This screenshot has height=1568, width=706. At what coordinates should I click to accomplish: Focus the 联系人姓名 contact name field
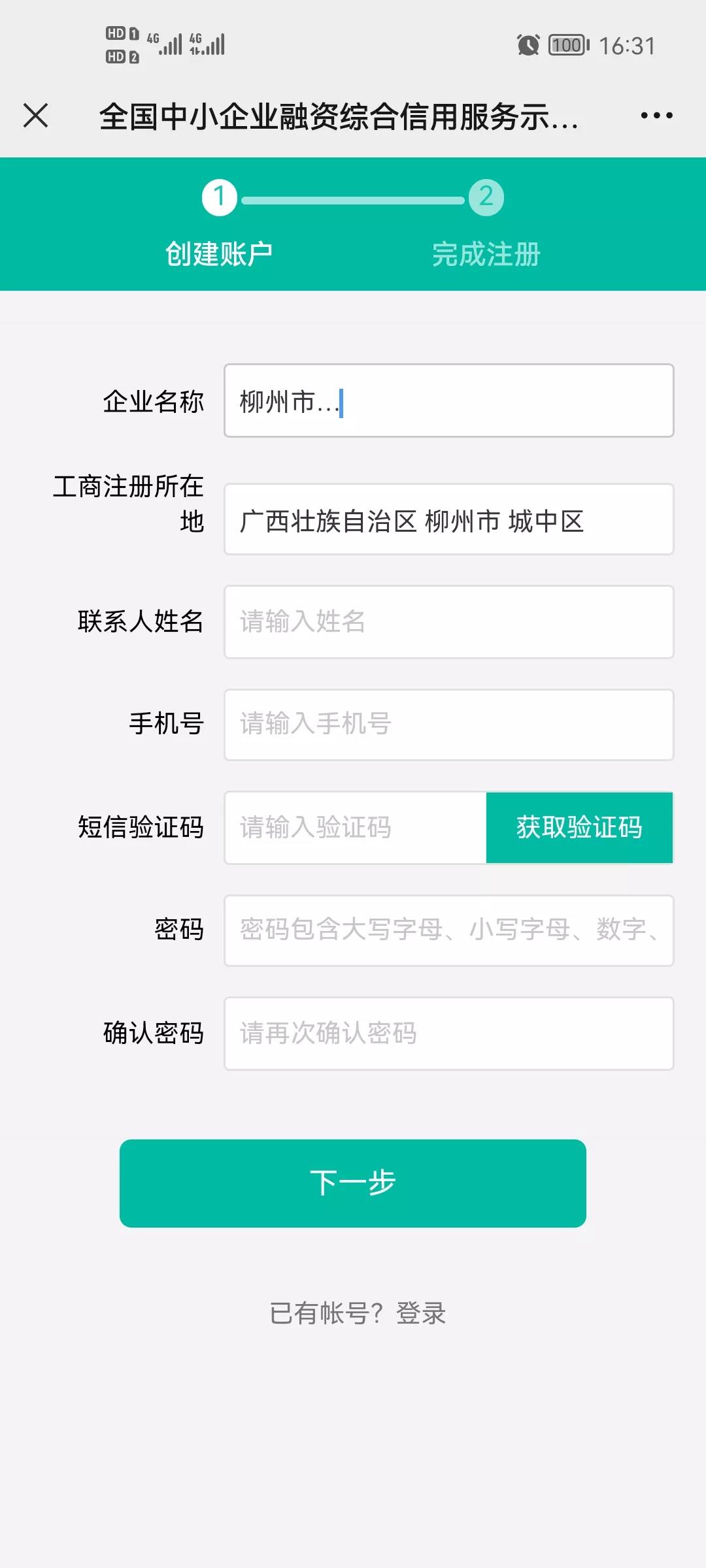[448, 621]
